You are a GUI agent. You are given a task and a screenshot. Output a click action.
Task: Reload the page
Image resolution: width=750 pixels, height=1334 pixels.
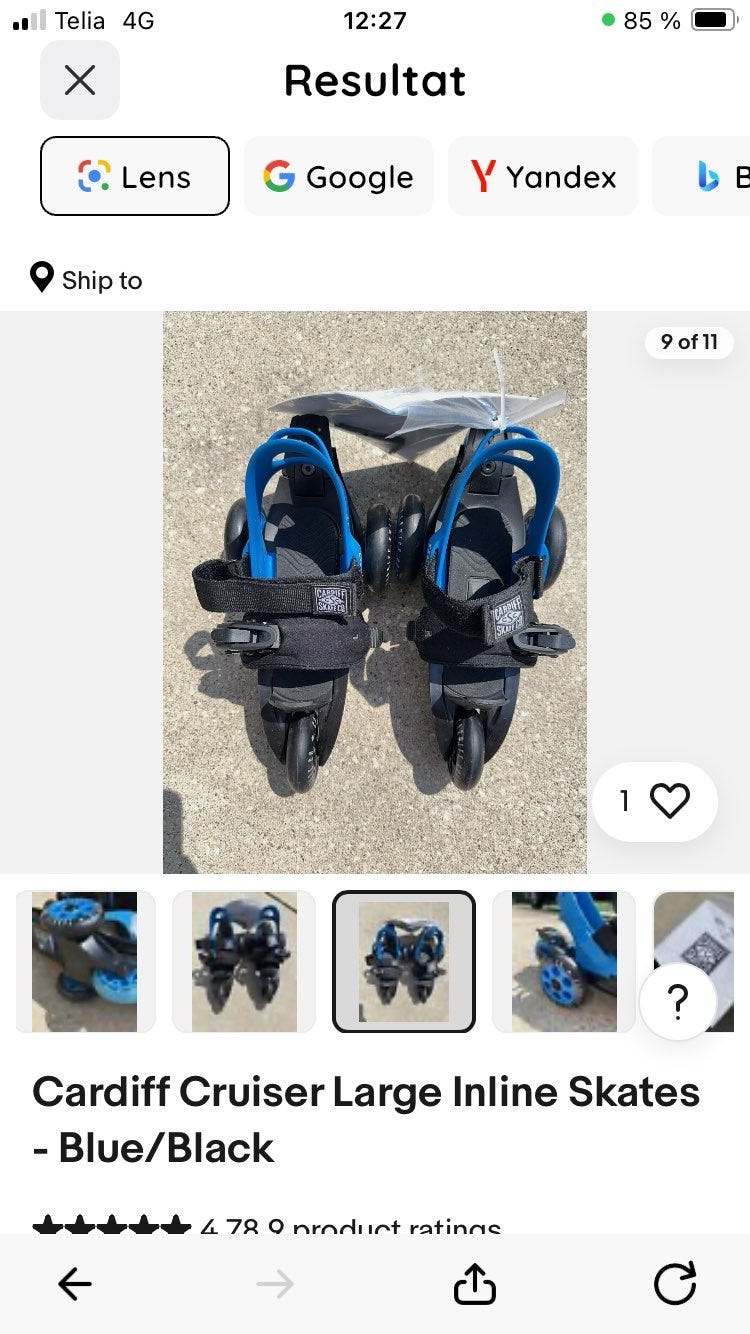pos(675,1284)
